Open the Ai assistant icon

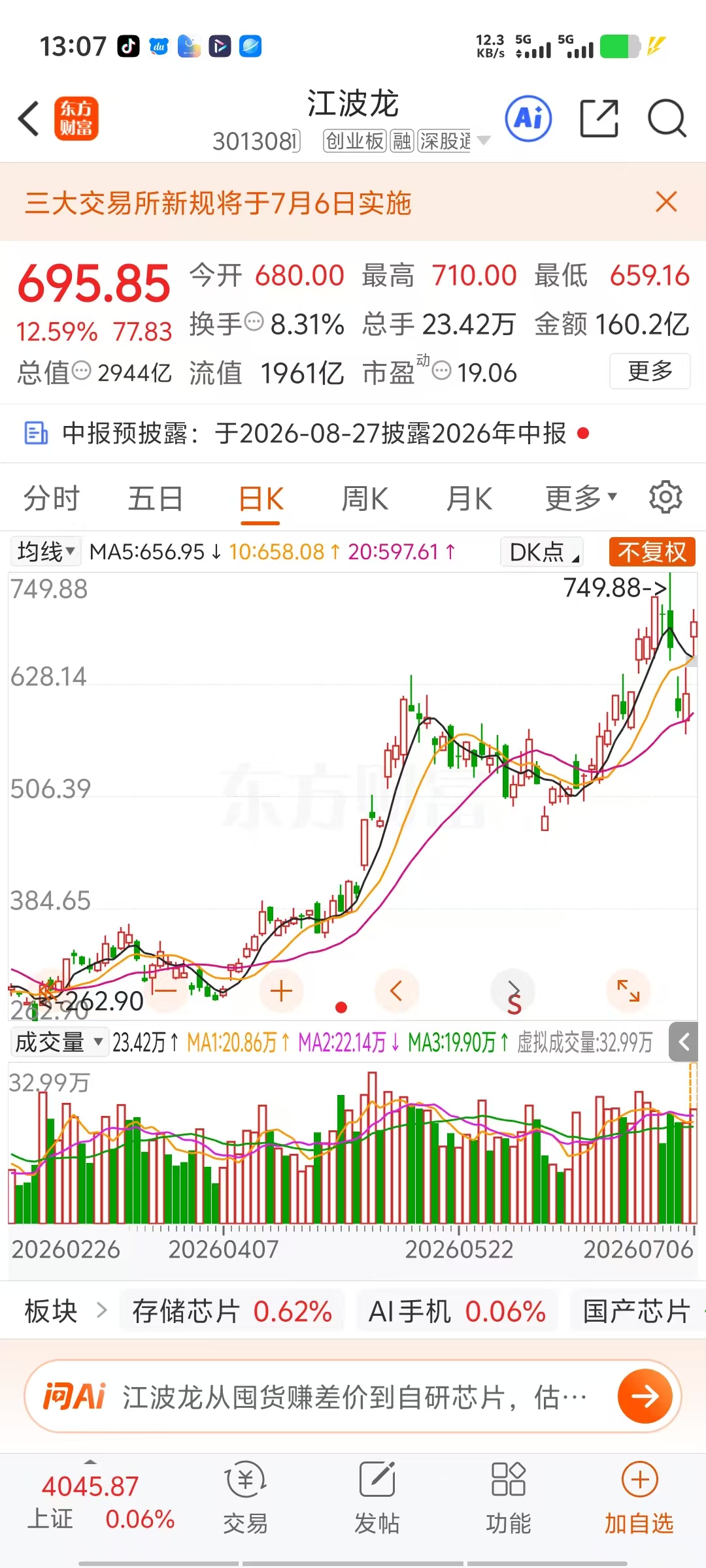point(528,118)
